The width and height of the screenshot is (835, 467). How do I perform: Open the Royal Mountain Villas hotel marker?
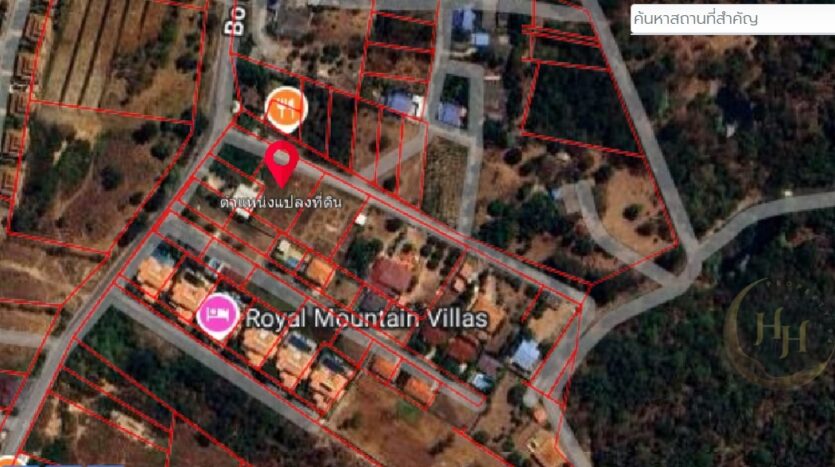[219, 316]
